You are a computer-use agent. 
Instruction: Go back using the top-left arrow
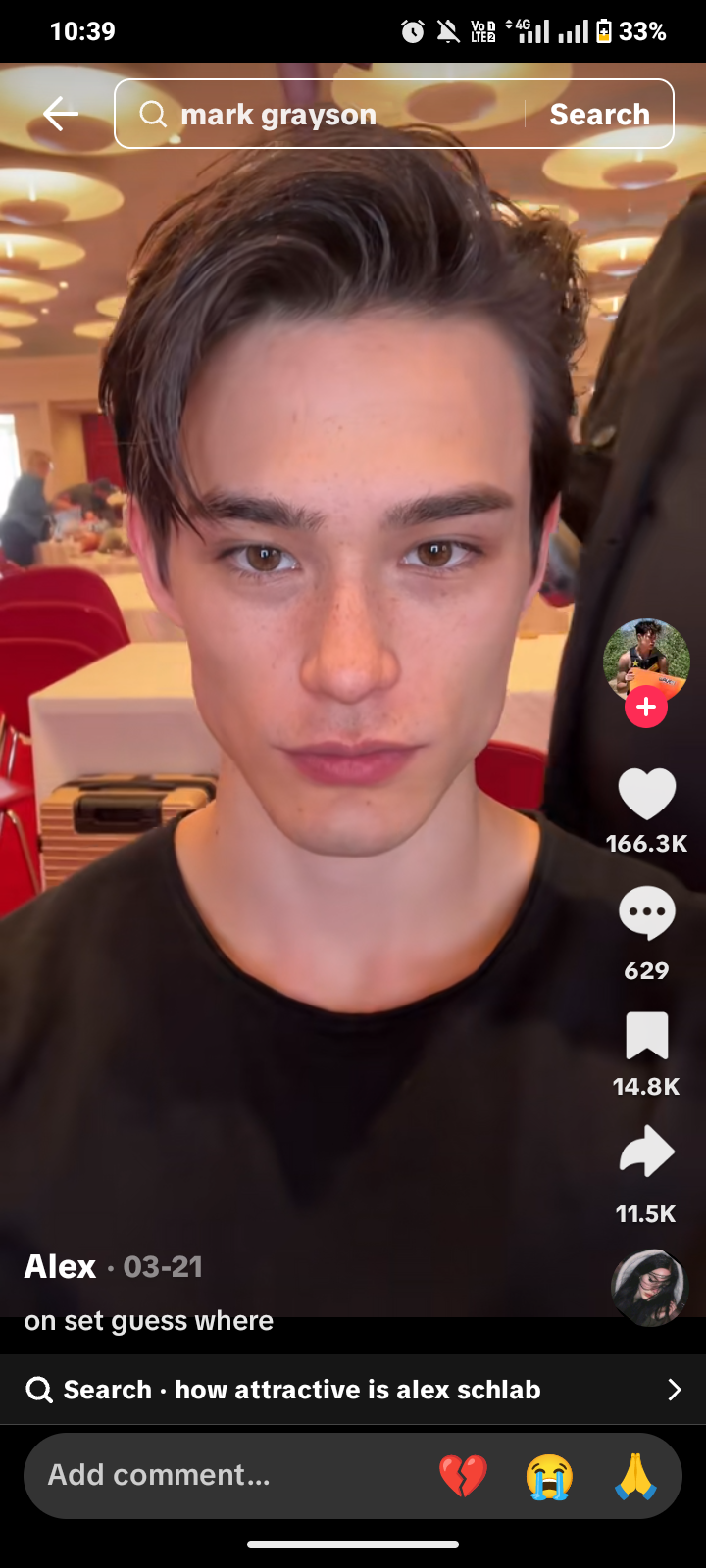click(60, 114)
